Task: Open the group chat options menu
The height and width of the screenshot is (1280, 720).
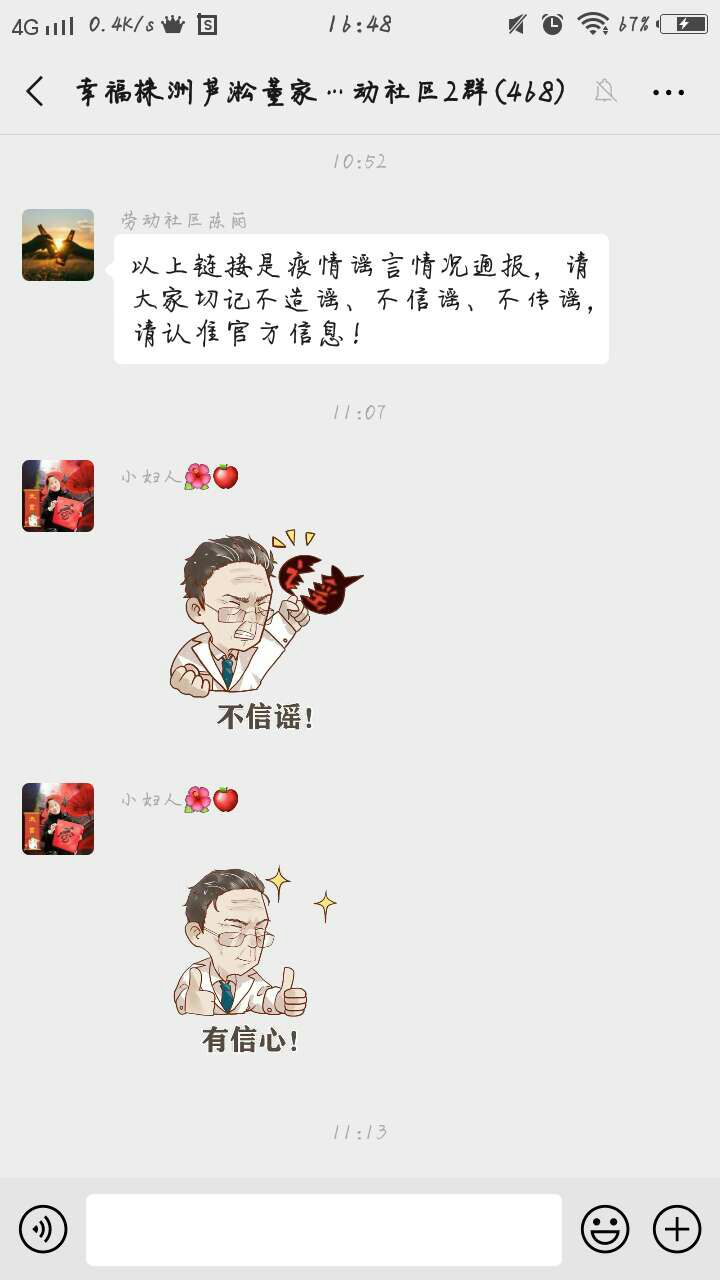Action: [668, 93]
